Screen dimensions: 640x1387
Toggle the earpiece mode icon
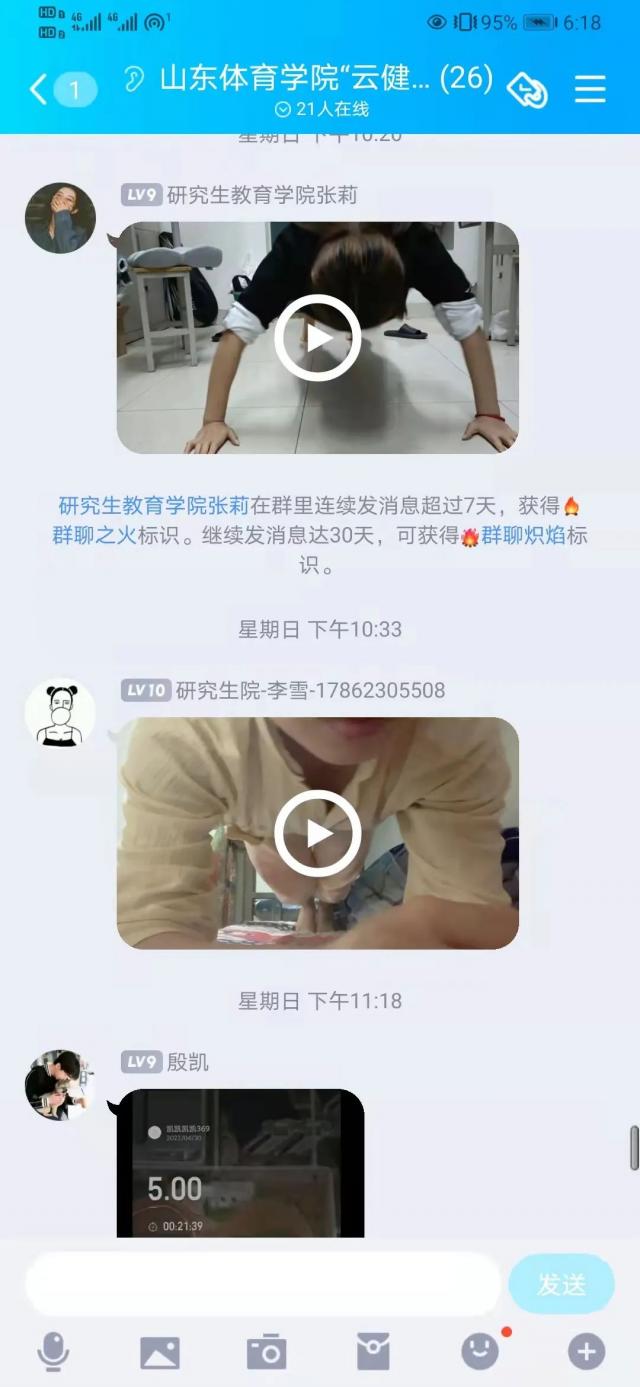(134, 80)
